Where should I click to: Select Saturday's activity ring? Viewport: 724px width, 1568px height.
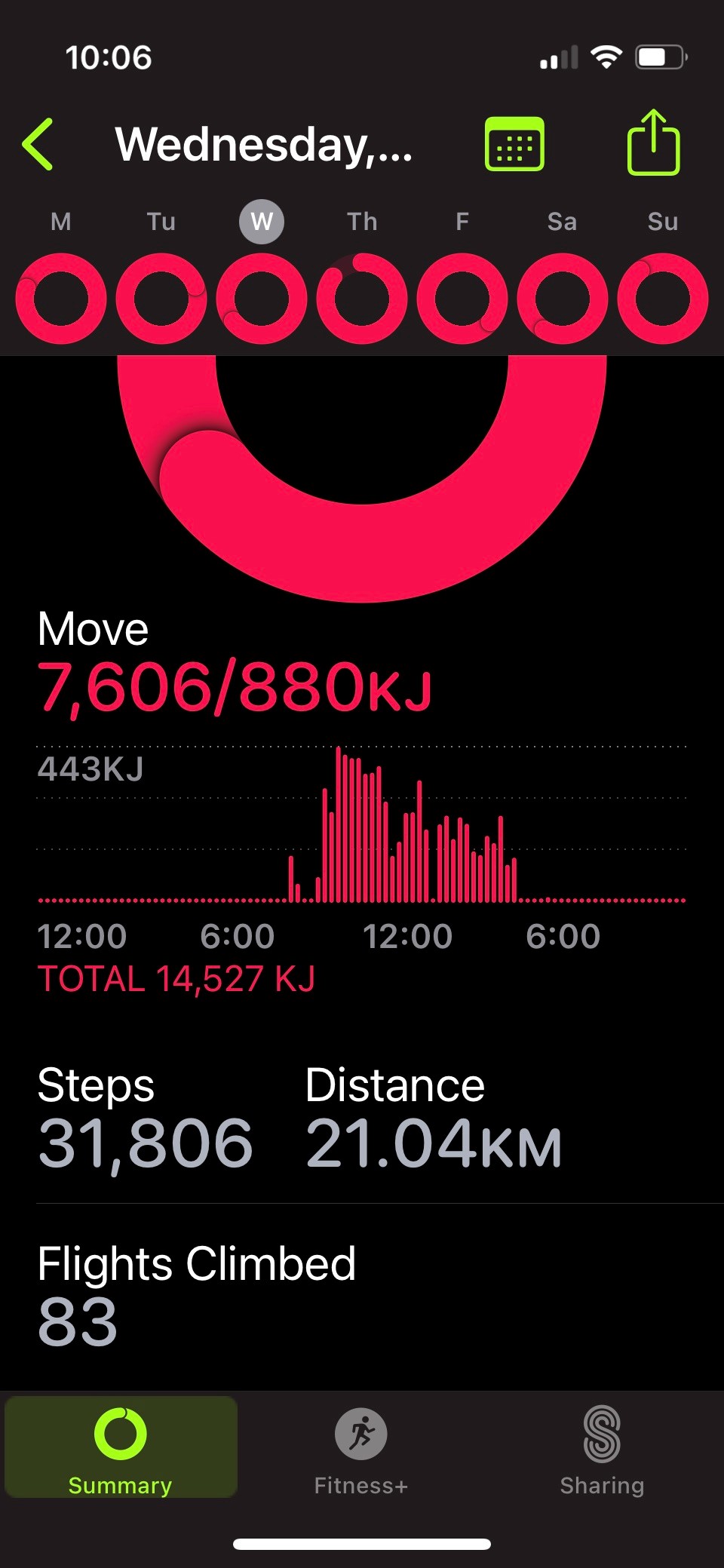563,299
